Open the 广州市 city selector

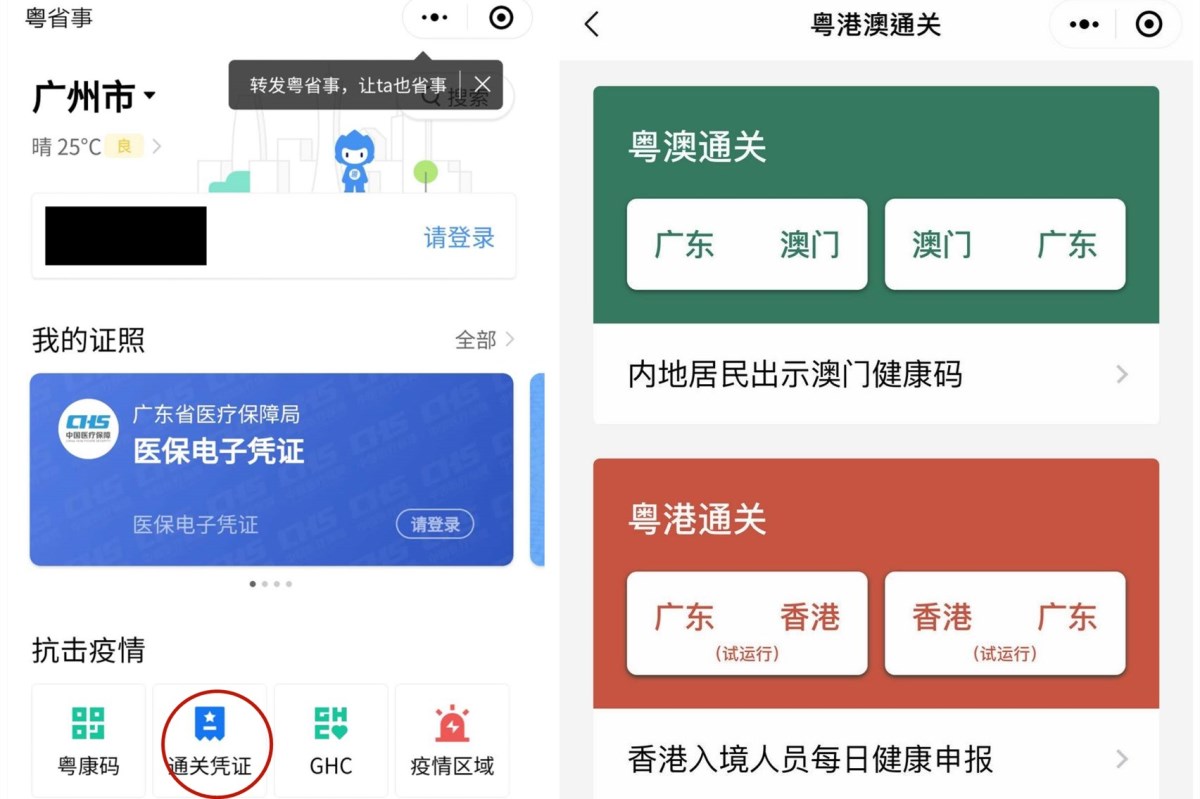pos(95,98)
